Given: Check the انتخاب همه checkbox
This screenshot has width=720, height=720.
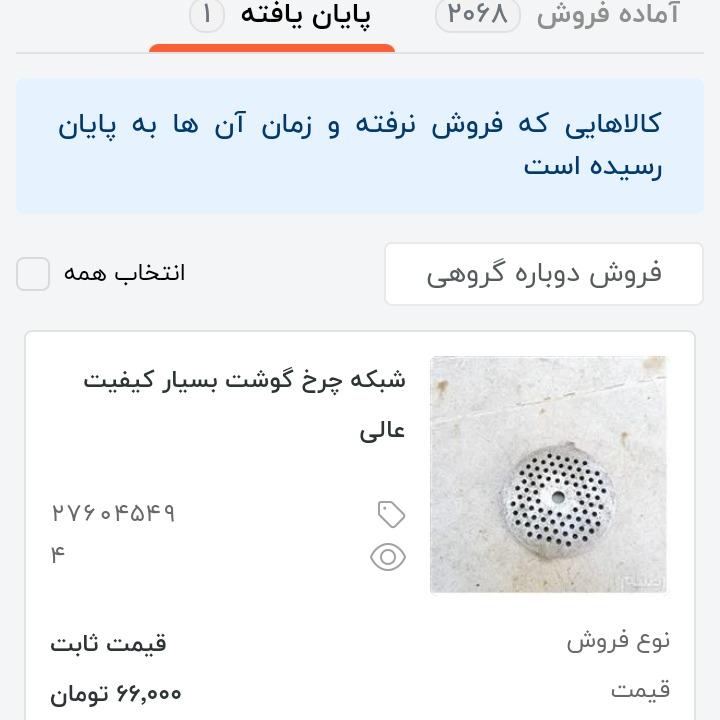Looking at the screenshot, I should [33, 274].
